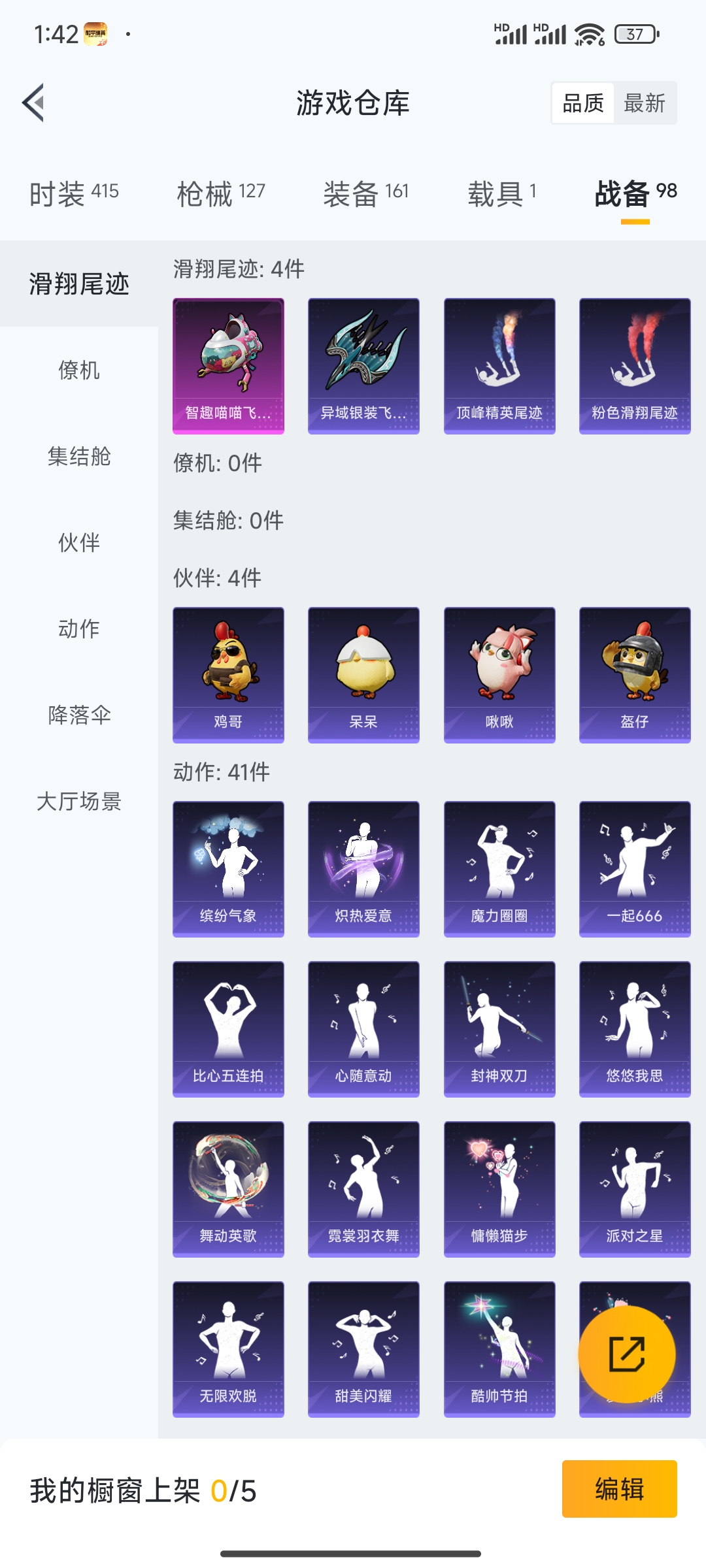The width and height of the screenshot is (706, 1568).
Task: Jump to 僚机 category in sidebar
Action: point(79,370)
